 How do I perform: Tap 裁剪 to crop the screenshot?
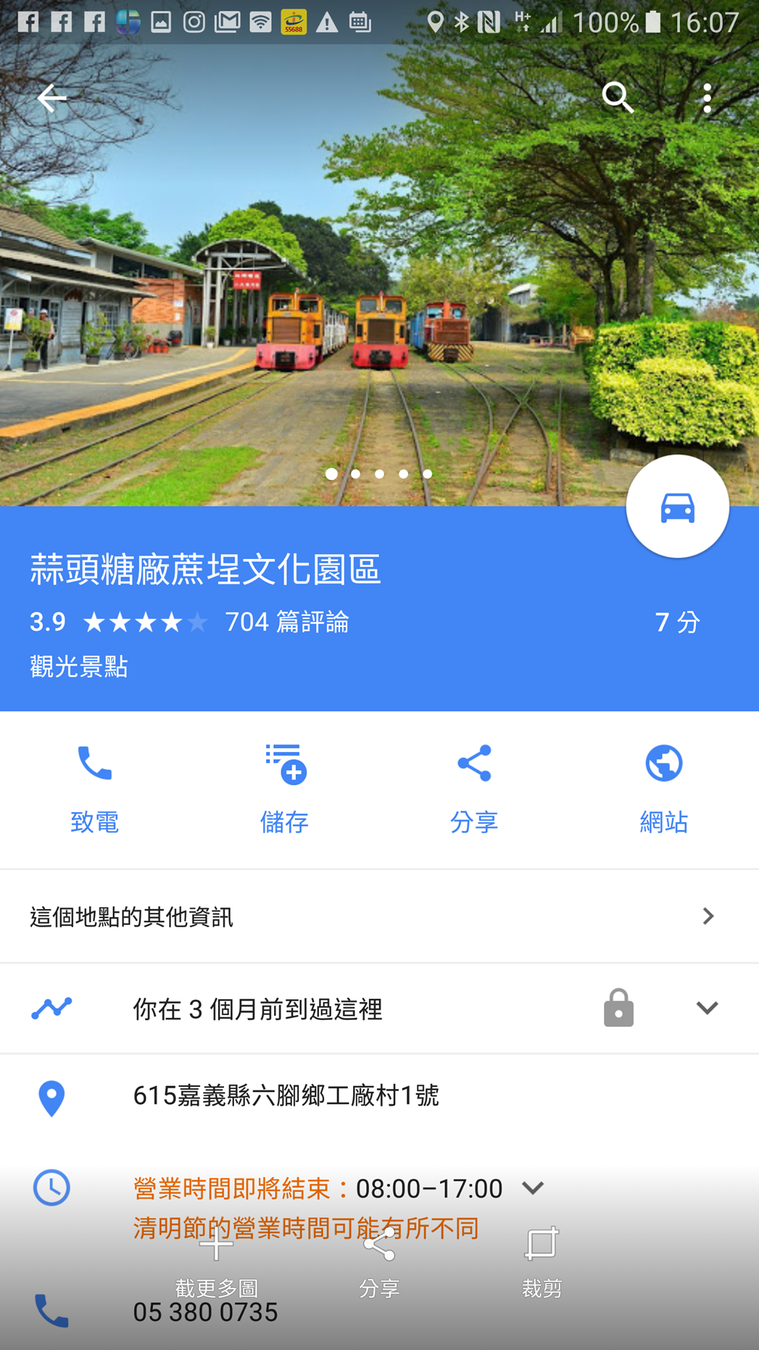pos(541,1262)
